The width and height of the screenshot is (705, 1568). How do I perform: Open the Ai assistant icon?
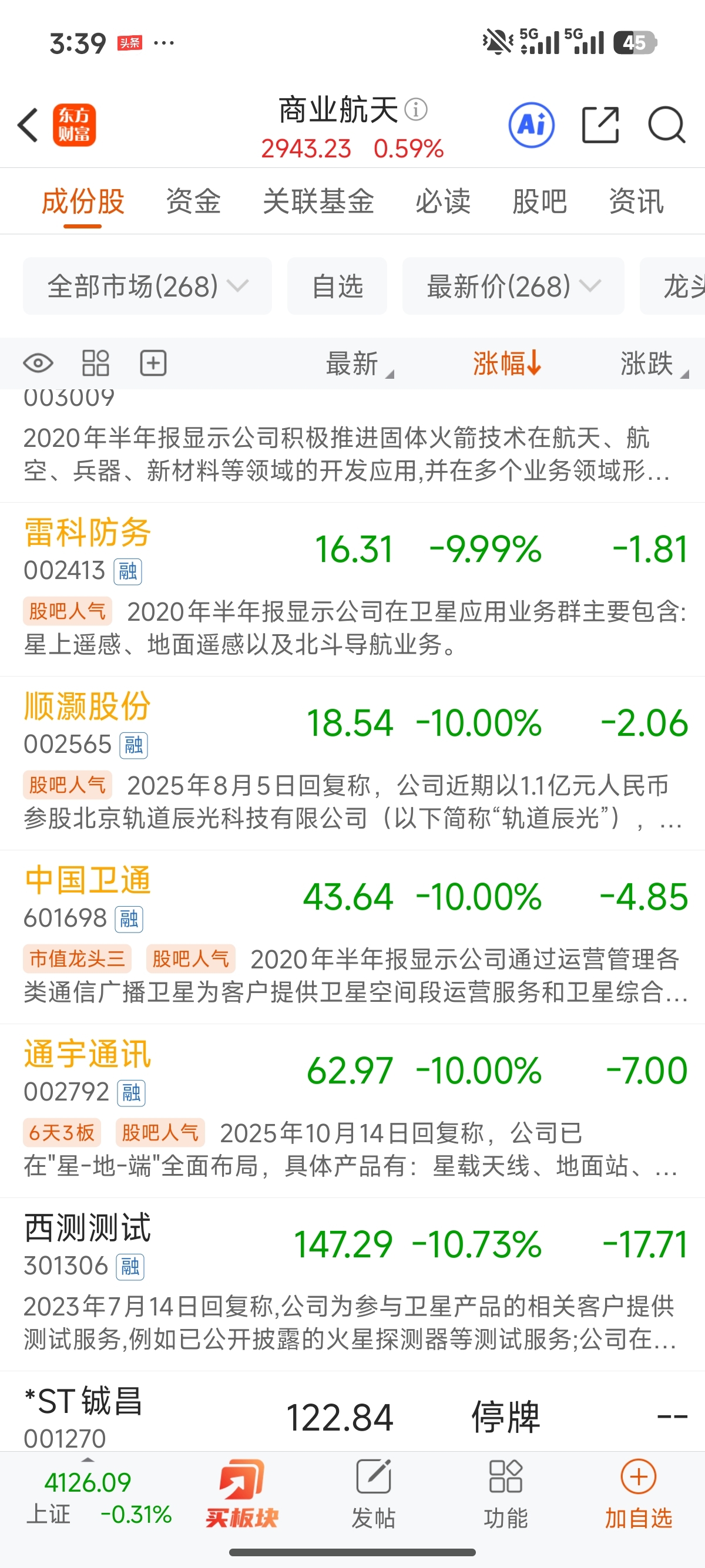[531, 126]
